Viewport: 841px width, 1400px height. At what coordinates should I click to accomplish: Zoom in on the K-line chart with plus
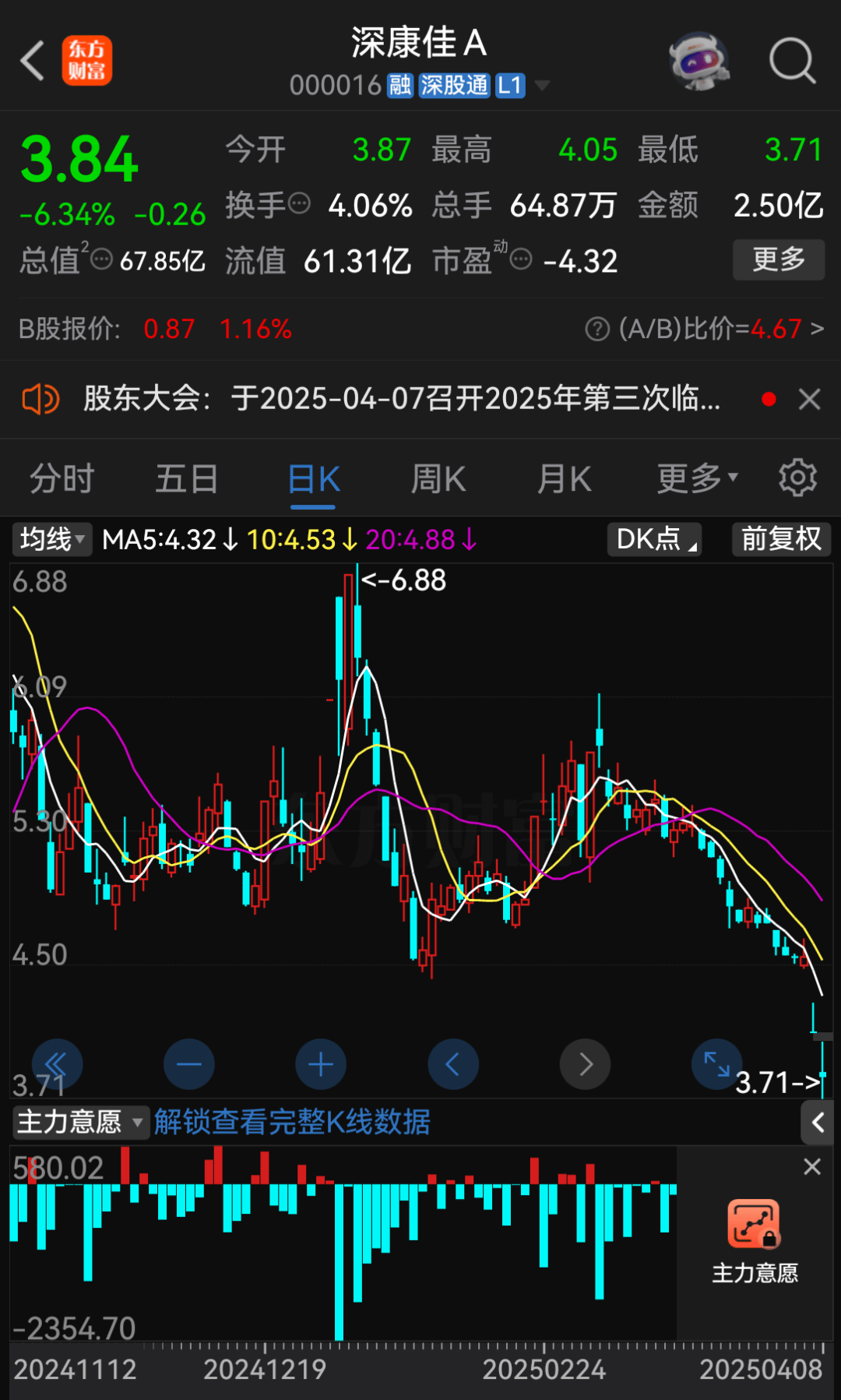tap(321, 1064)
